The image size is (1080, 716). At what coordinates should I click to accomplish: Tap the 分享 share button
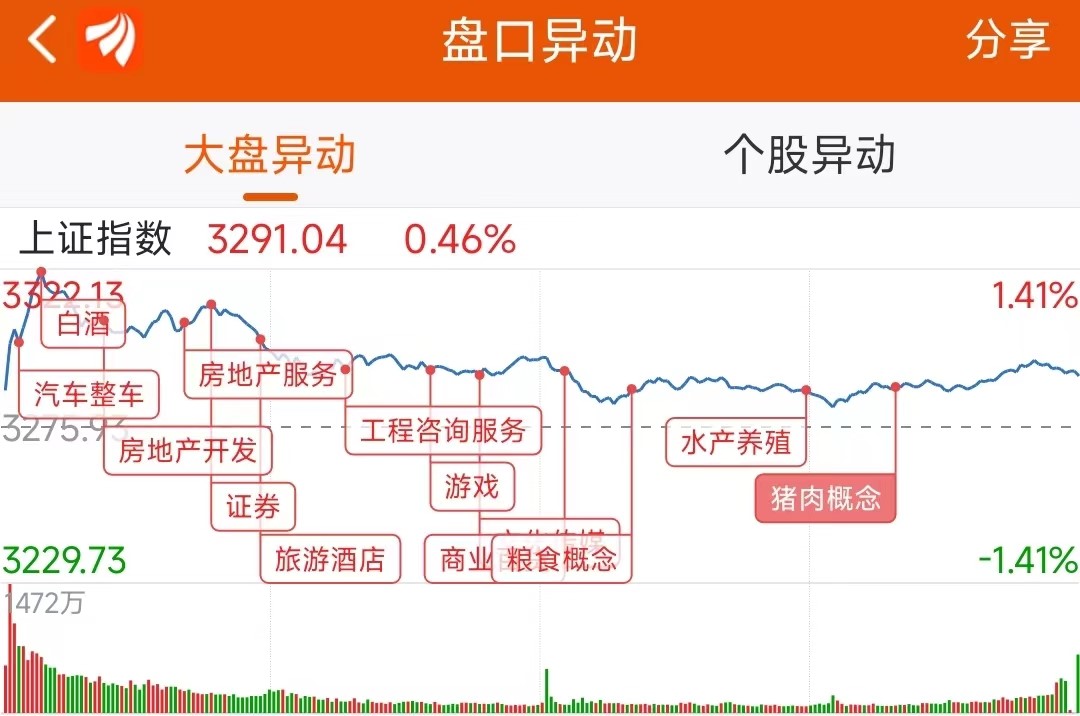click(1007, 42)
